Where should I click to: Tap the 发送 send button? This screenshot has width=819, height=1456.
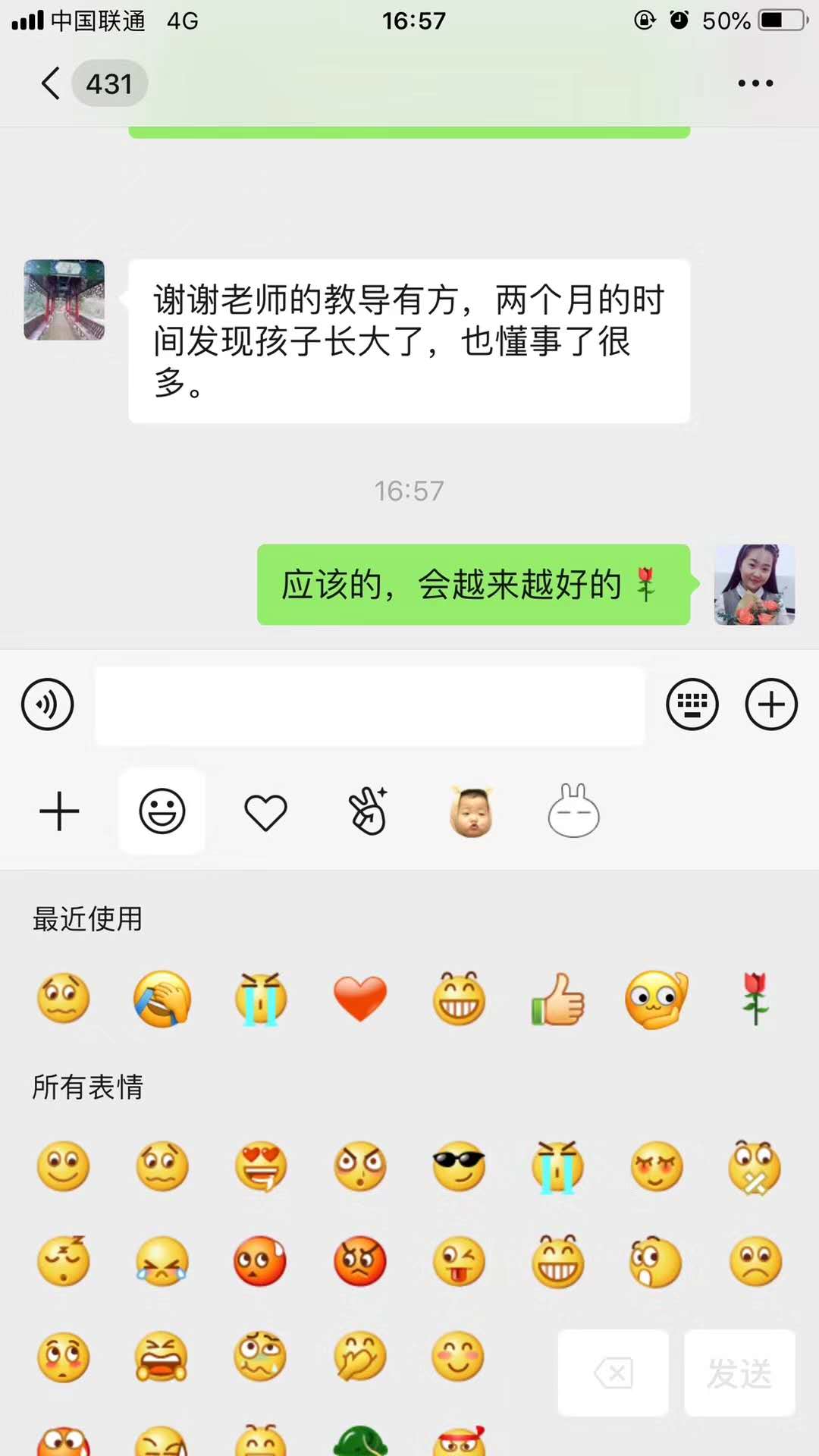(x=739, y=1373)
